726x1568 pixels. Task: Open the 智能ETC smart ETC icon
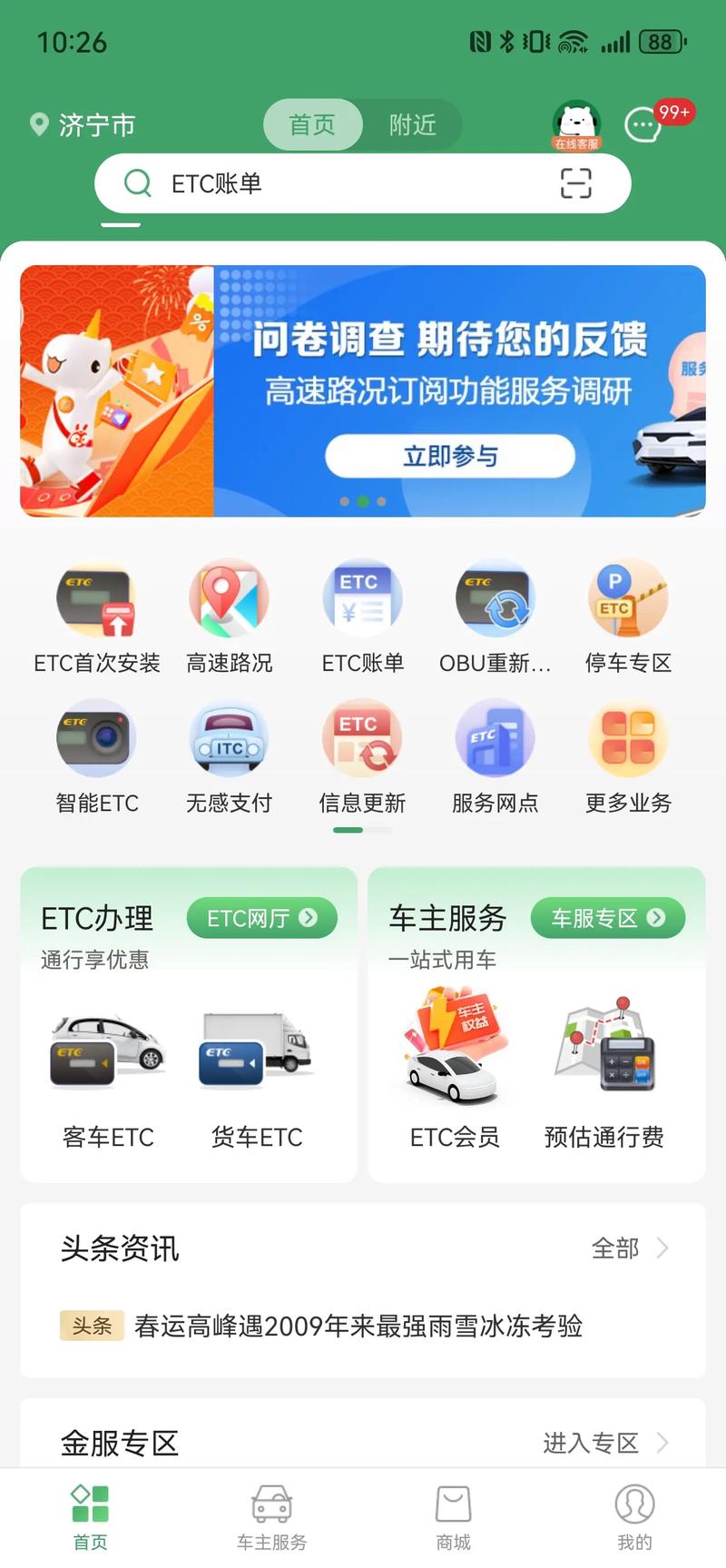pos(95,755)
